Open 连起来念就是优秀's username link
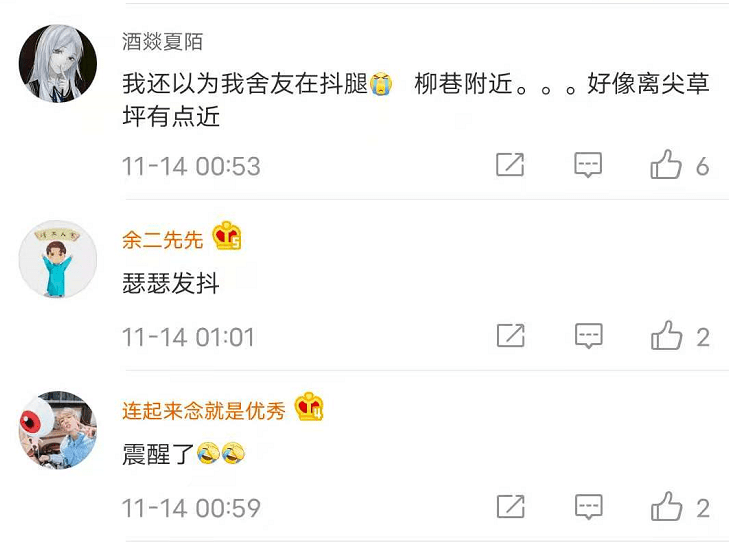729x550 pixels. click(204, 410)
